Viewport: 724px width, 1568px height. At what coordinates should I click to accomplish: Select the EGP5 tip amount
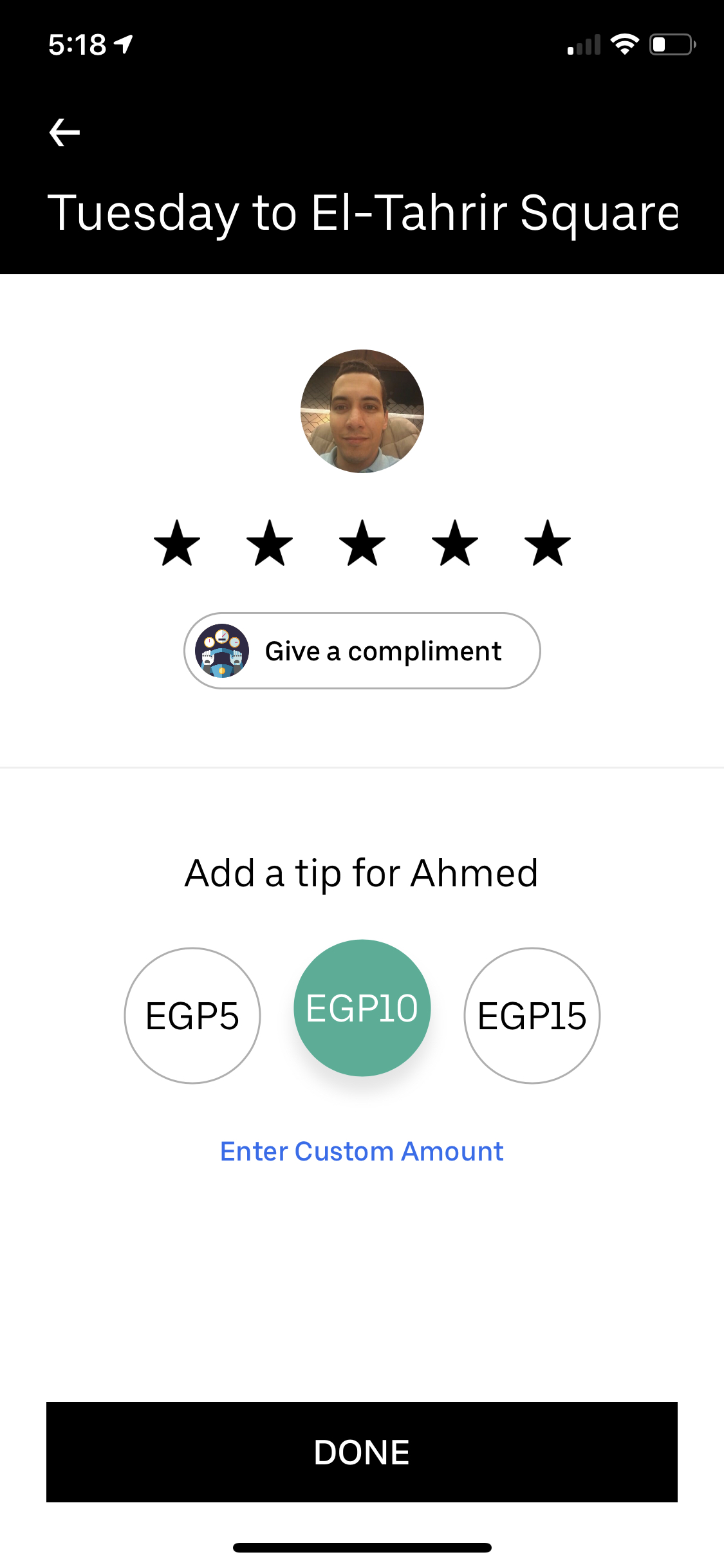point(192,1015)
